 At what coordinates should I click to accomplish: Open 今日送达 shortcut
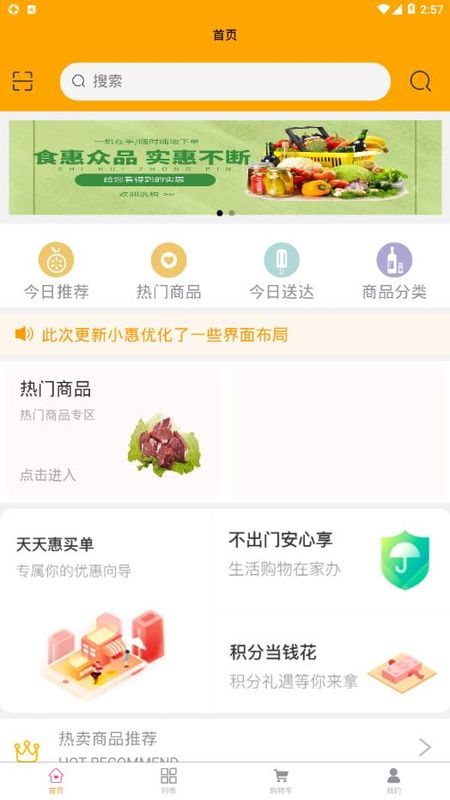pyautogui.click(x=282, y=271)
